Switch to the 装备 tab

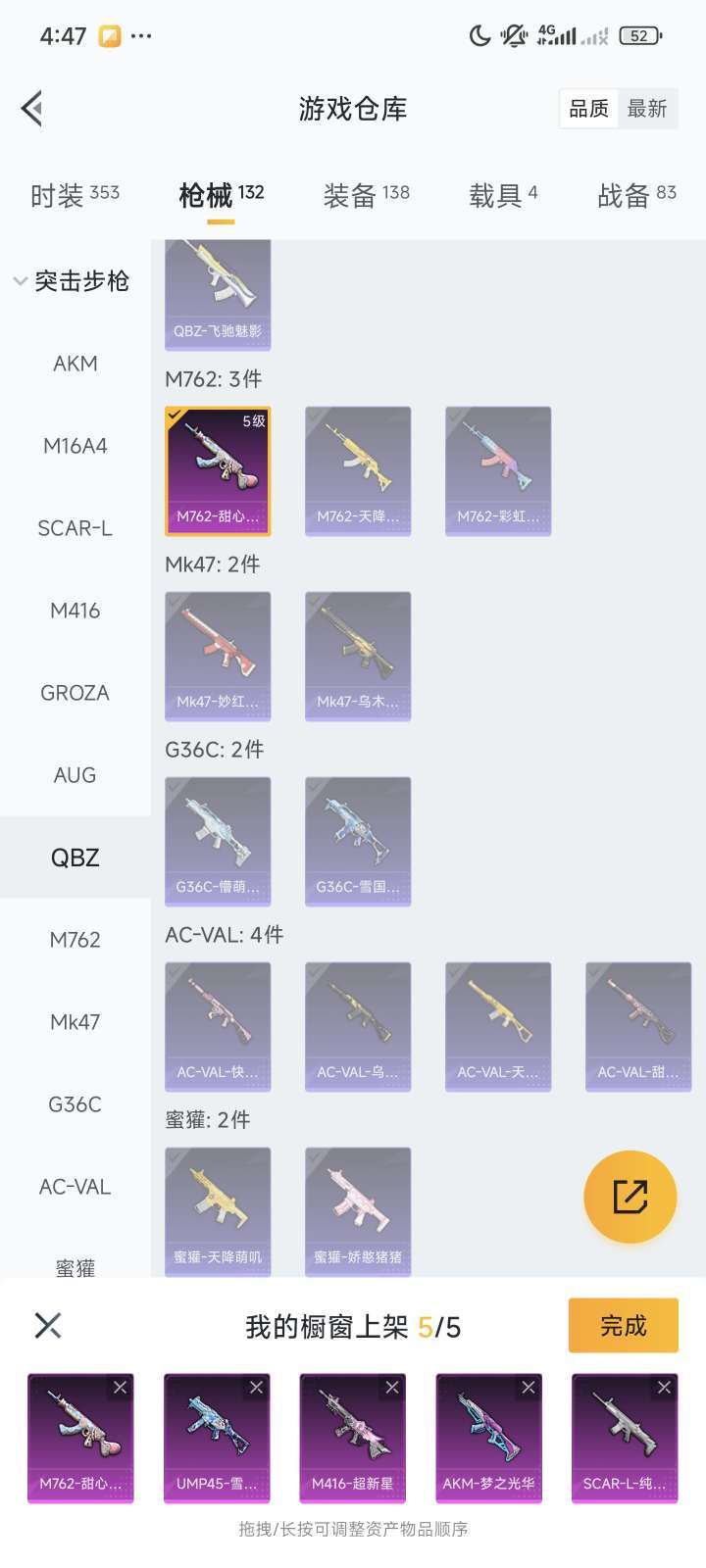point(366,195)
